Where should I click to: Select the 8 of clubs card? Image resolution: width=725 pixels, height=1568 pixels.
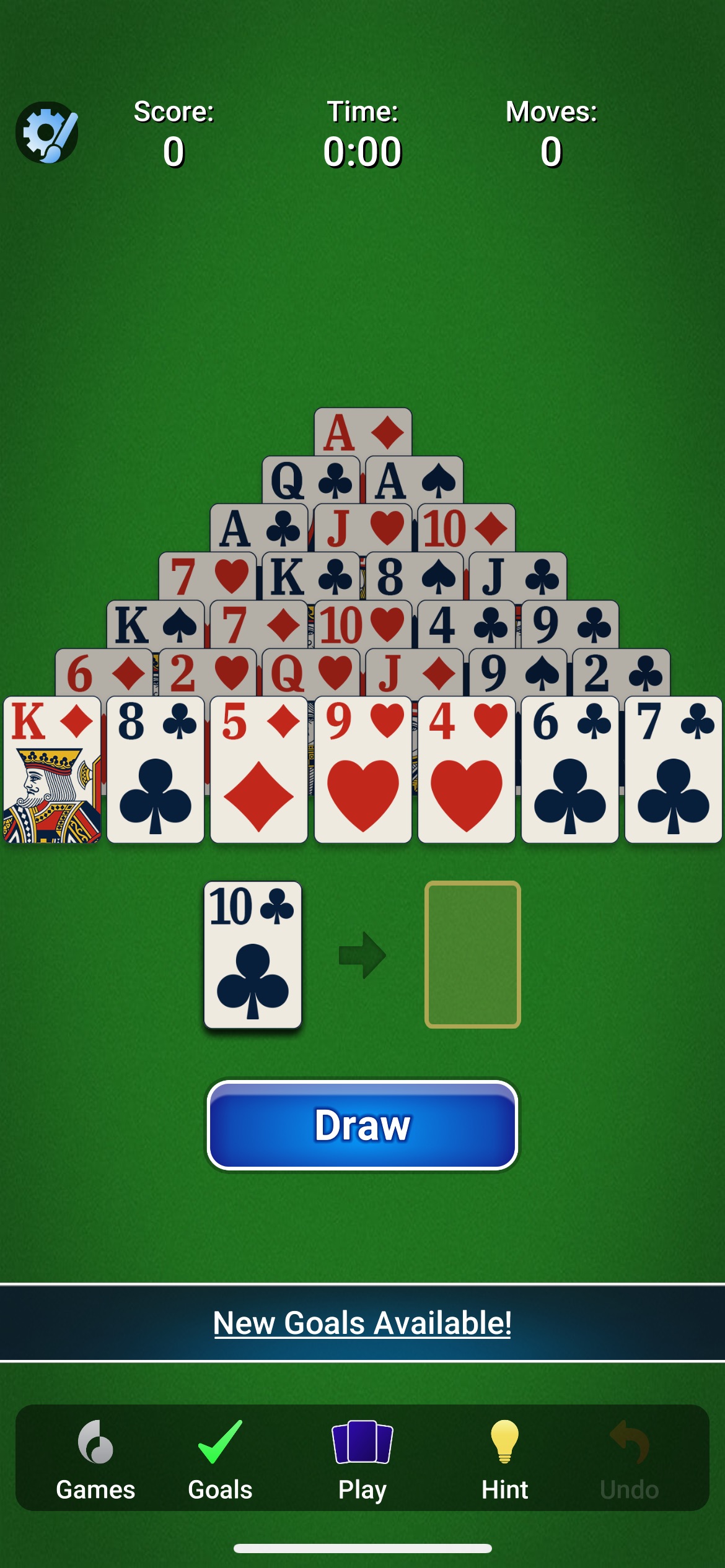coord(156,770)
